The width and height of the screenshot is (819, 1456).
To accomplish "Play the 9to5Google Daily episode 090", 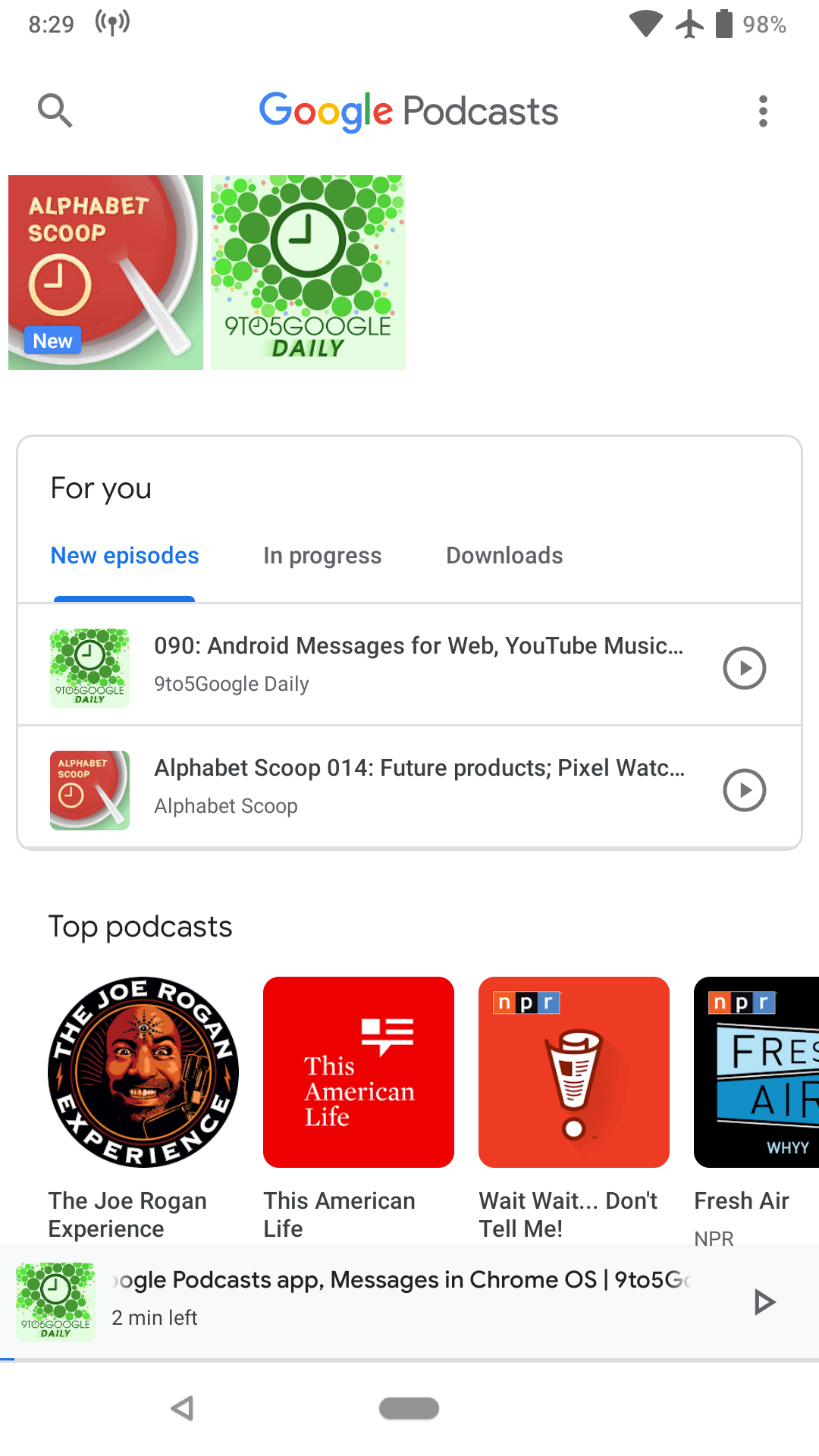I will (744, 668).
